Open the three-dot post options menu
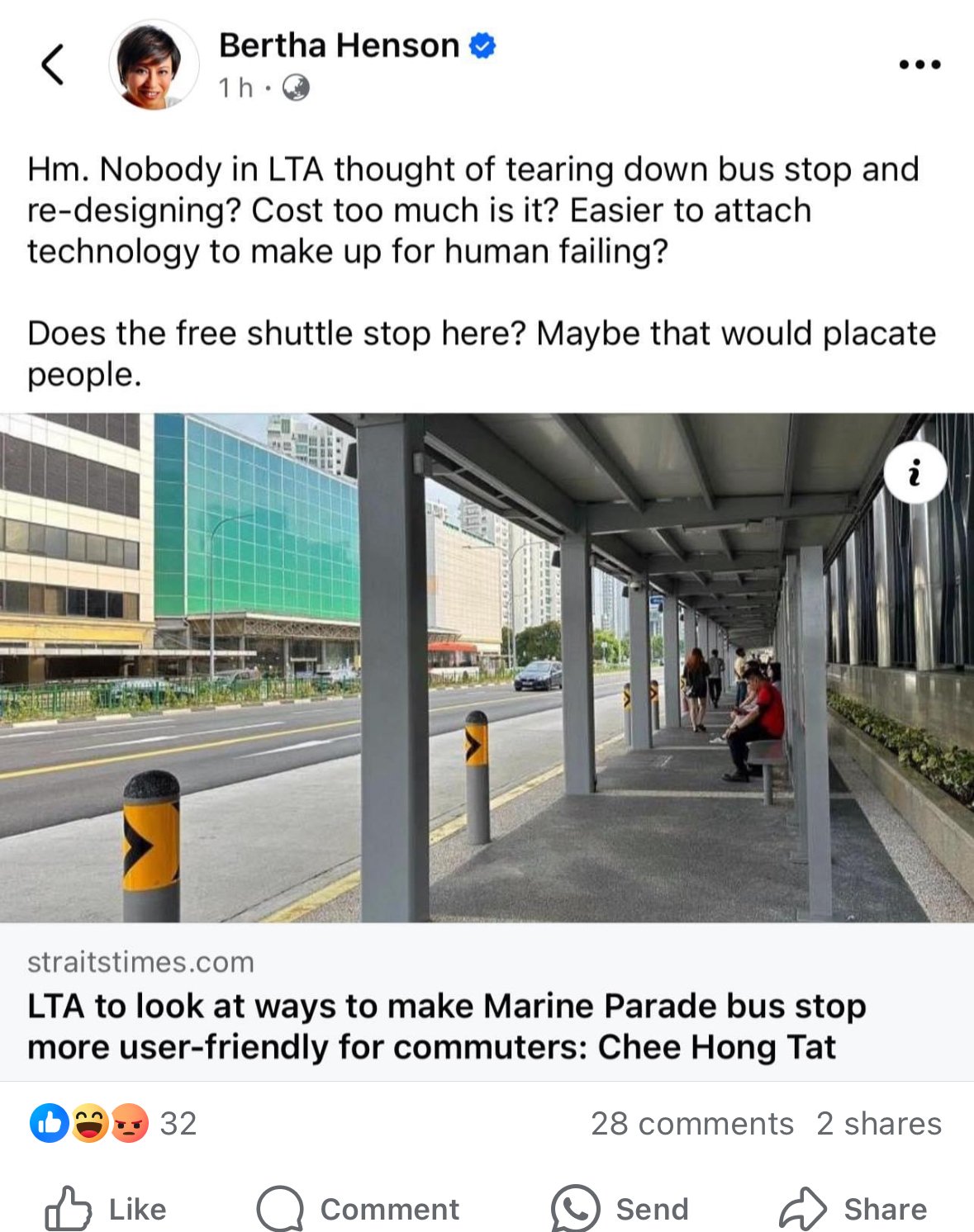The height and width of the screenshot is (1232, 974). click(919, 64)
